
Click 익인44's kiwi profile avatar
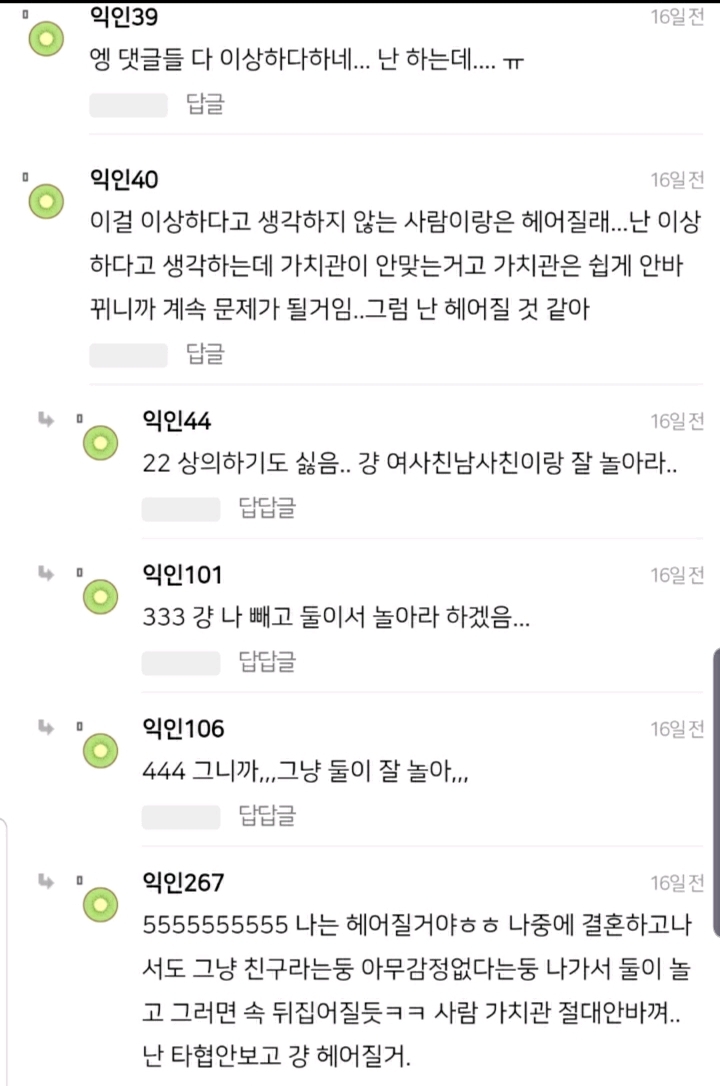(99, 443)
